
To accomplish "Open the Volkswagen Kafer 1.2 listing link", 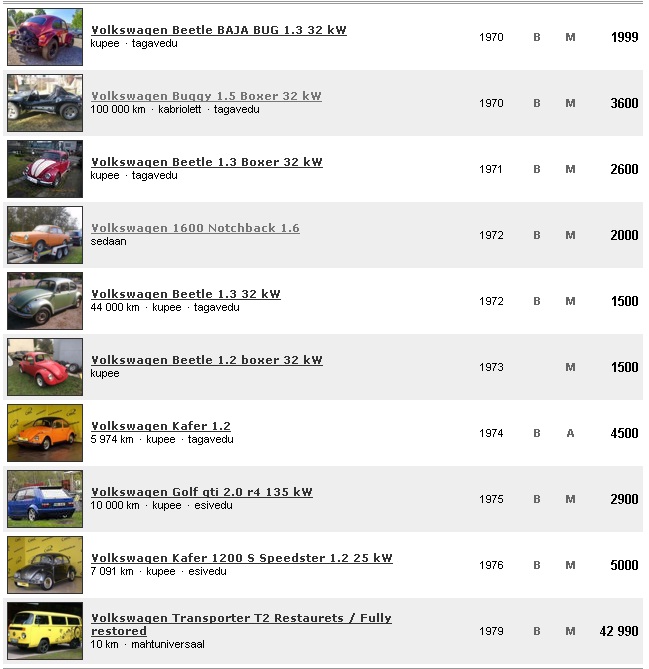I will click(160, 426).
